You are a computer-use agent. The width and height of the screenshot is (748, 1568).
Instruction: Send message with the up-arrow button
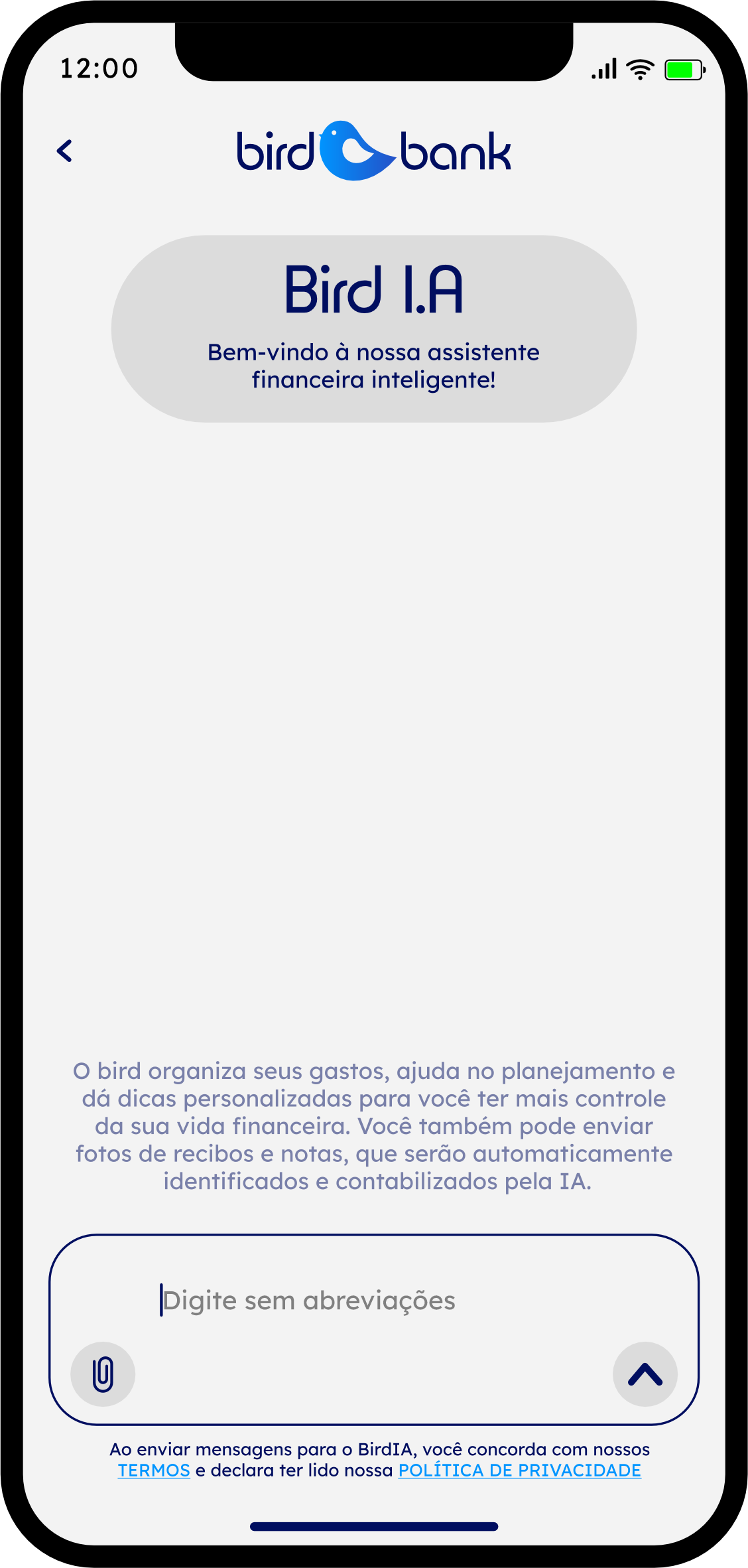pos(645,1374)
